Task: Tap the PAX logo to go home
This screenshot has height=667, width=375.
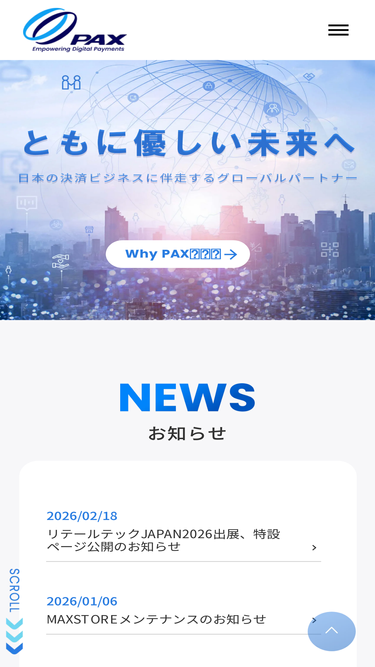Action: point(75,31)
